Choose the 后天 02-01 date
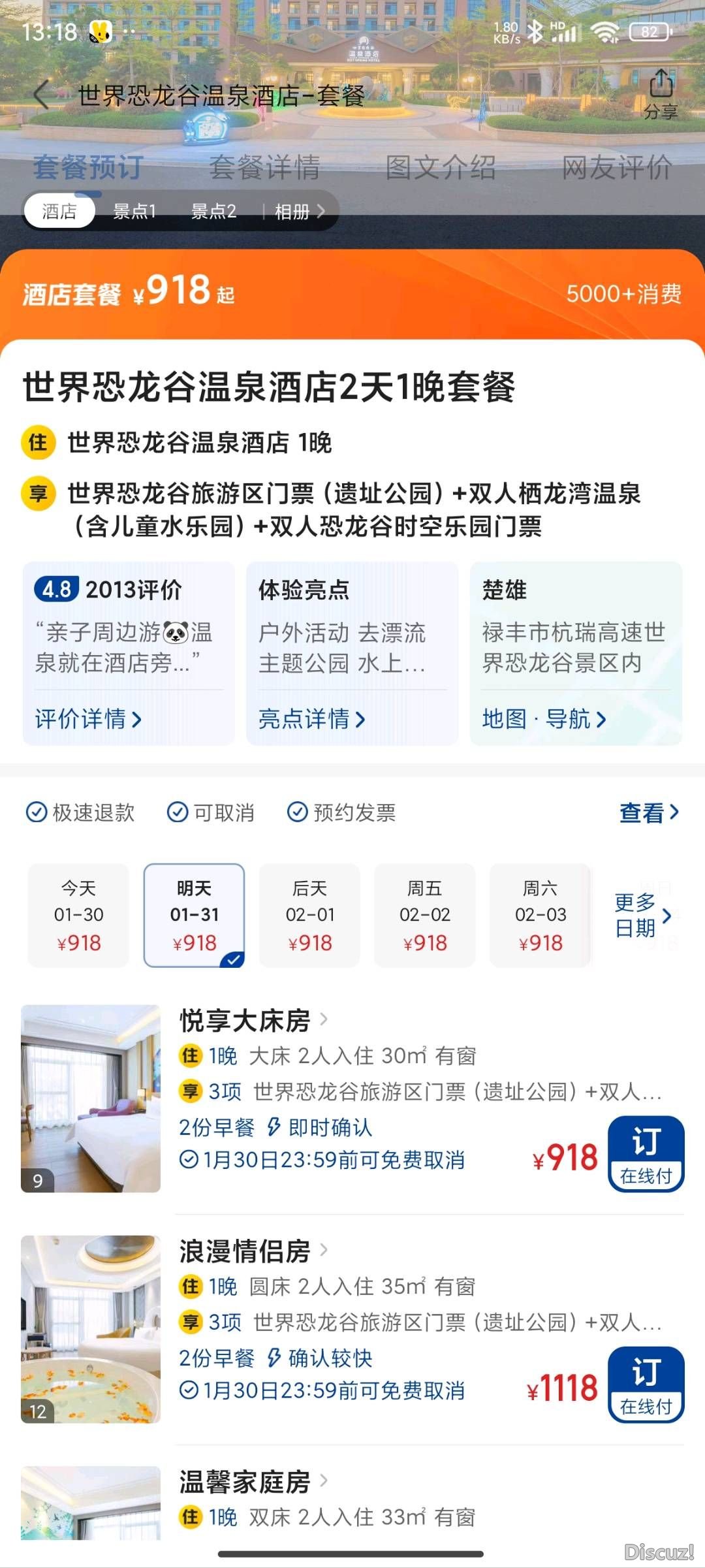This screenshot has height=1568, width=705. coord(310,915)
